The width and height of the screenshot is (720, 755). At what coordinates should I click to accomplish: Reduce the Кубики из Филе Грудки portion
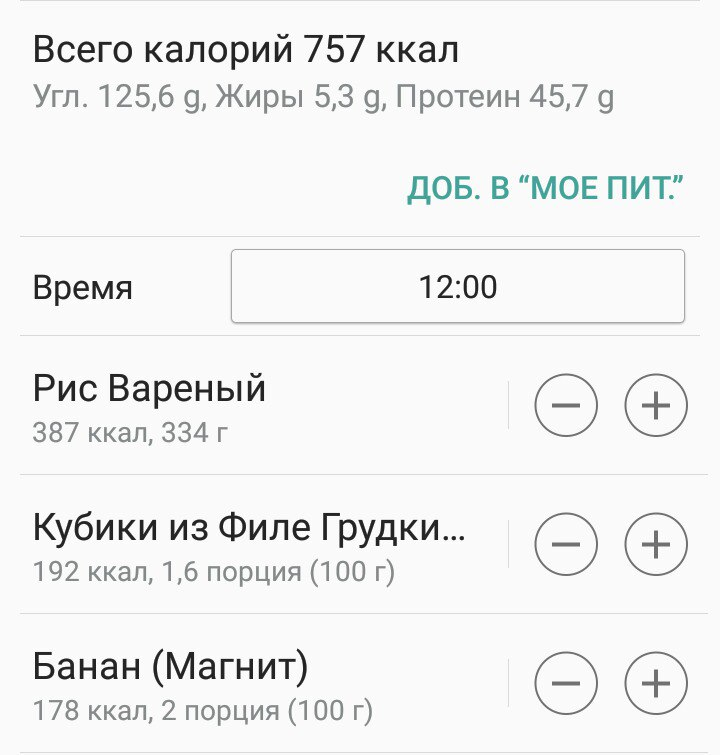[x=566, y=544]
